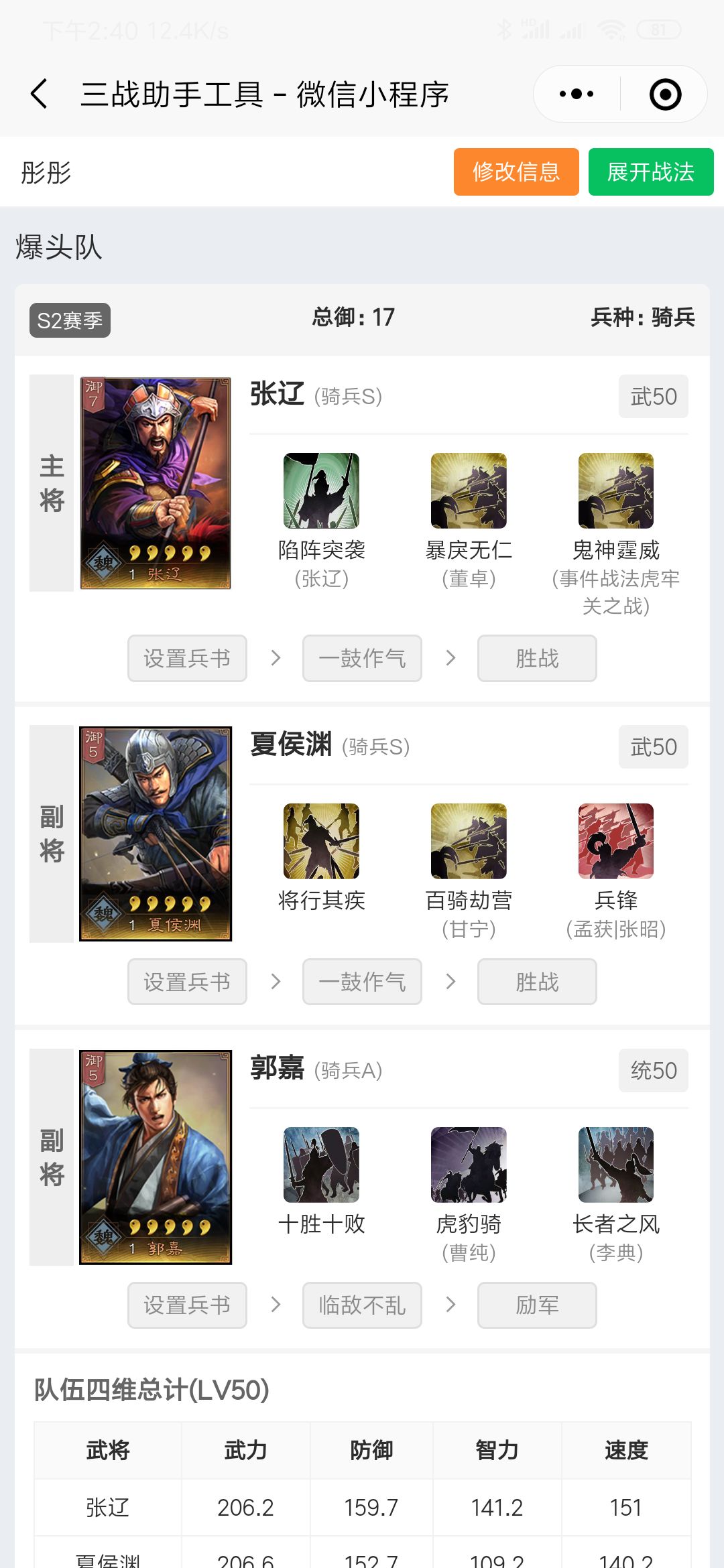Click 胜战 in 张辽's setup row
The width and height of the screenshot is (724, 1568).
(x=536, y=659)
